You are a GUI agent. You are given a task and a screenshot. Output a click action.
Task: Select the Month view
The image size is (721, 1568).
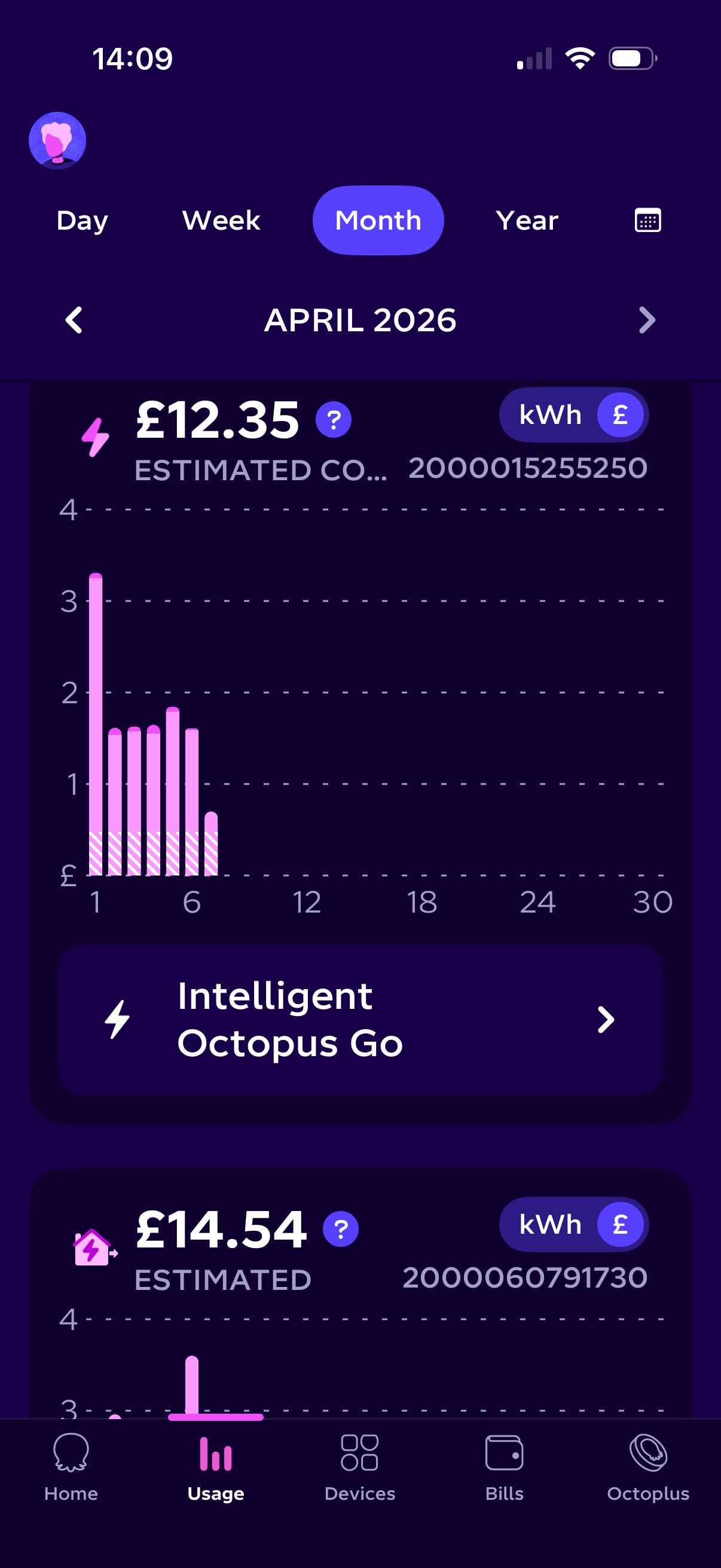tap(378, 220)
